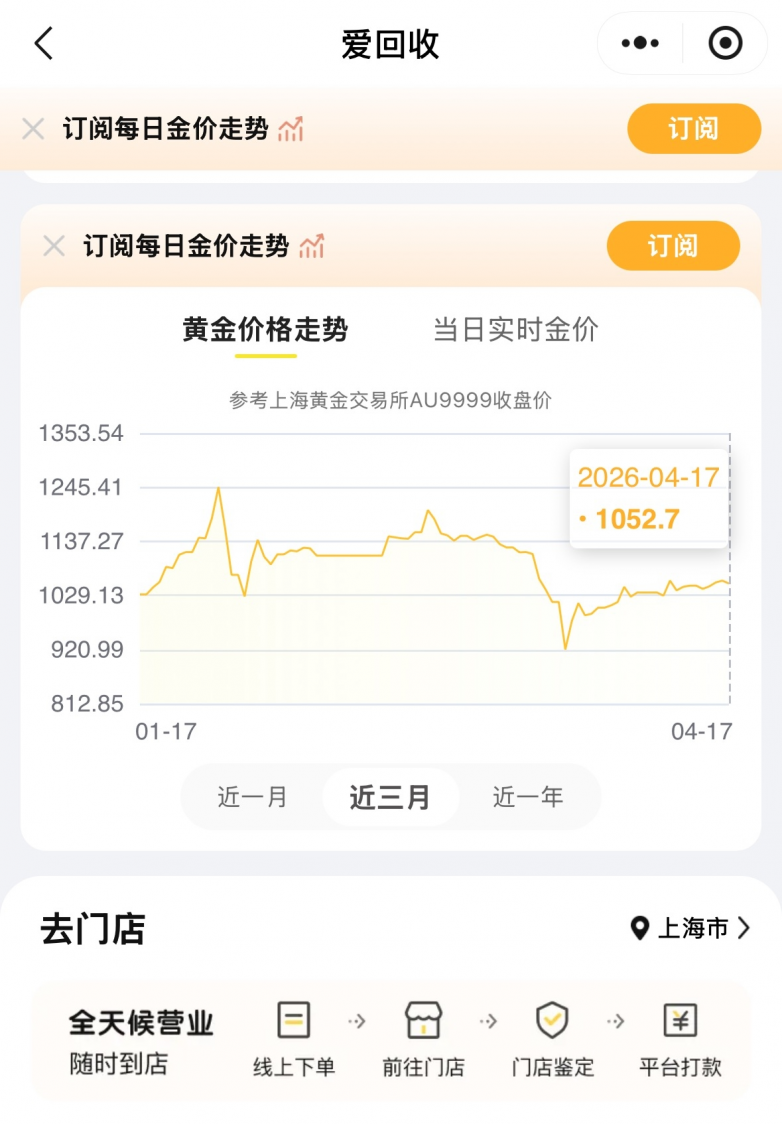Go back using the top-left arrow
Viewport: 782px width, 1124px height.
click(x=43, y=44)
